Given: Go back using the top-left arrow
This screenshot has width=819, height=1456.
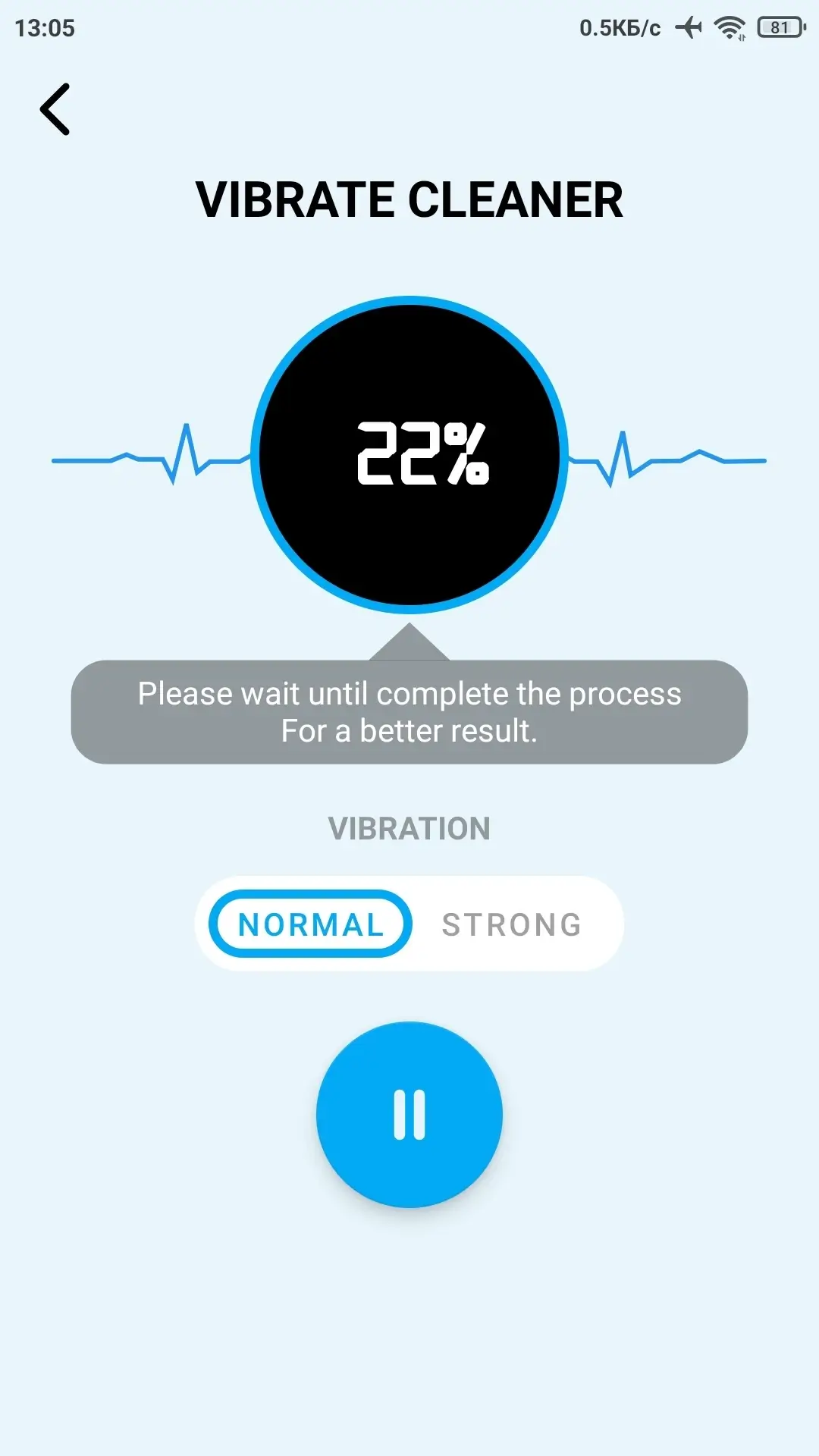Looking at the screenshot, I should (55, 109).
